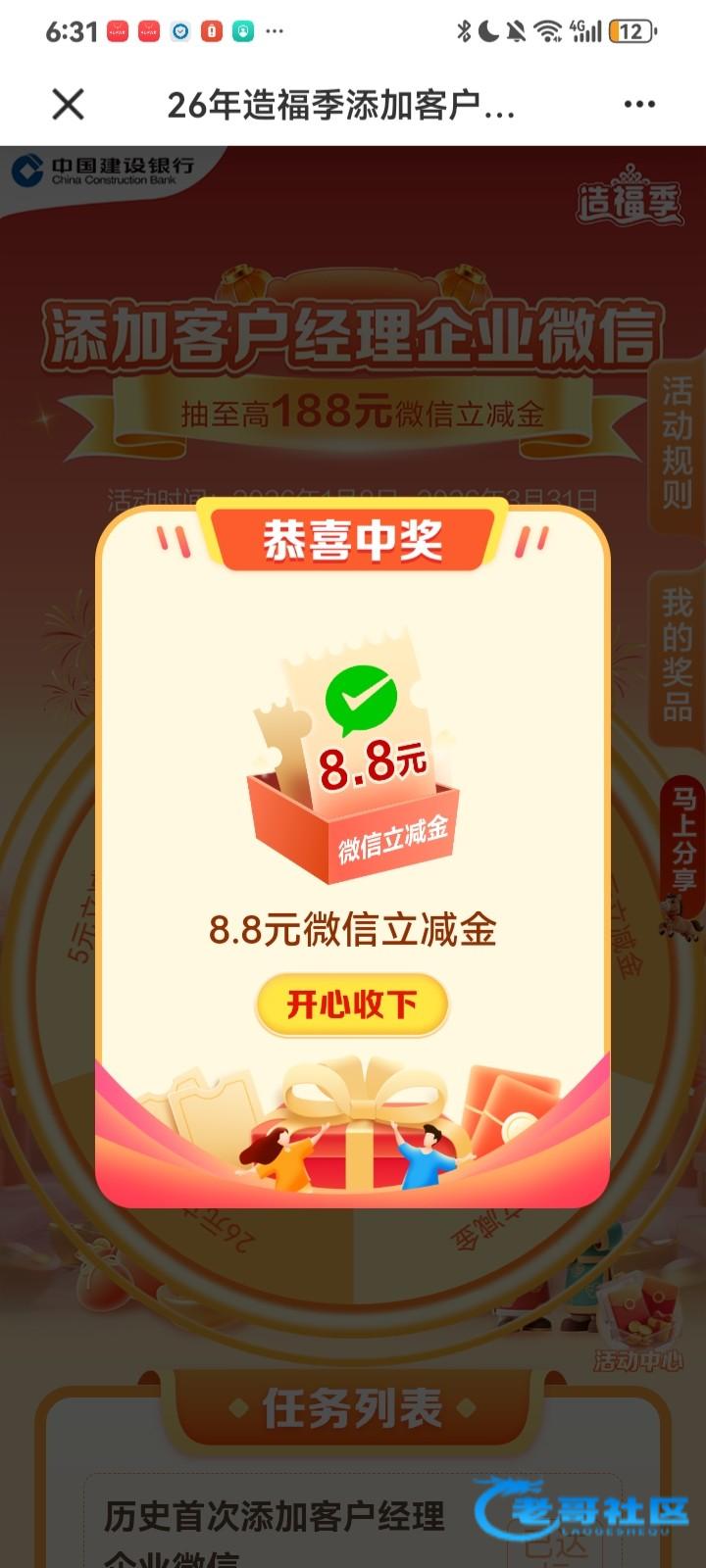Open the three-dot overflow menu
The width and height of the screenshot is (706, 1568).
[x=639, y=104]
